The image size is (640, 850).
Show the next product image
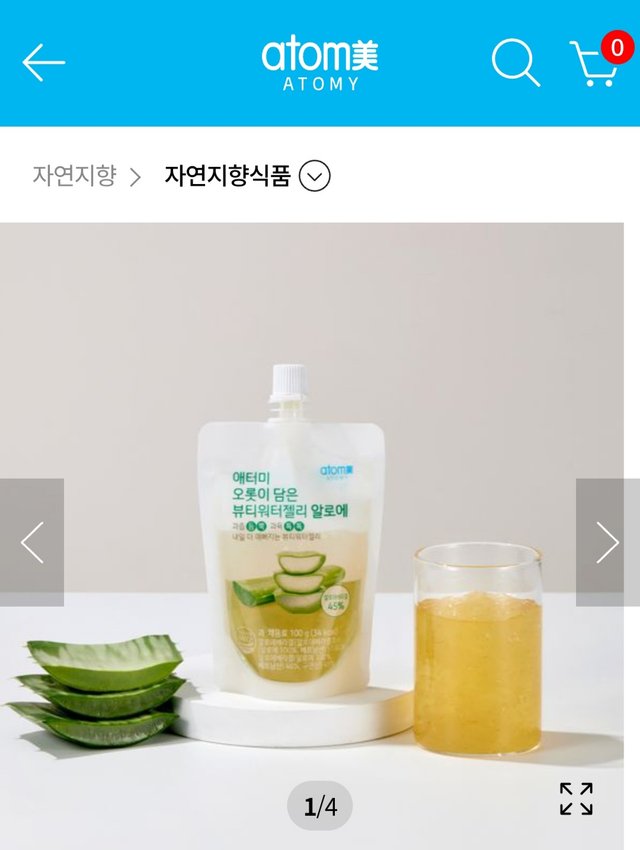pyautogui.click(x=607, y=542)
